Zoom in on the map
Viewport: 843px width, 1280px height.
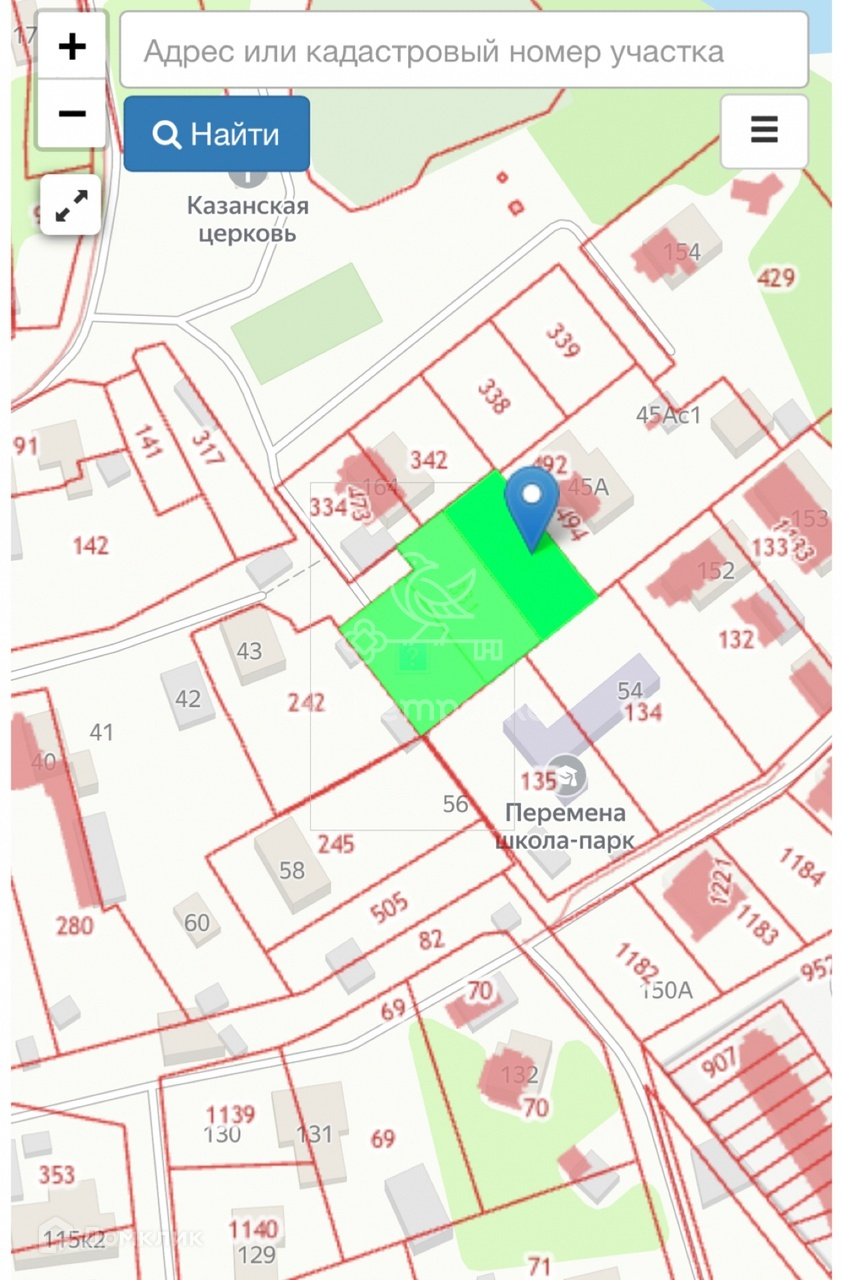72,47
